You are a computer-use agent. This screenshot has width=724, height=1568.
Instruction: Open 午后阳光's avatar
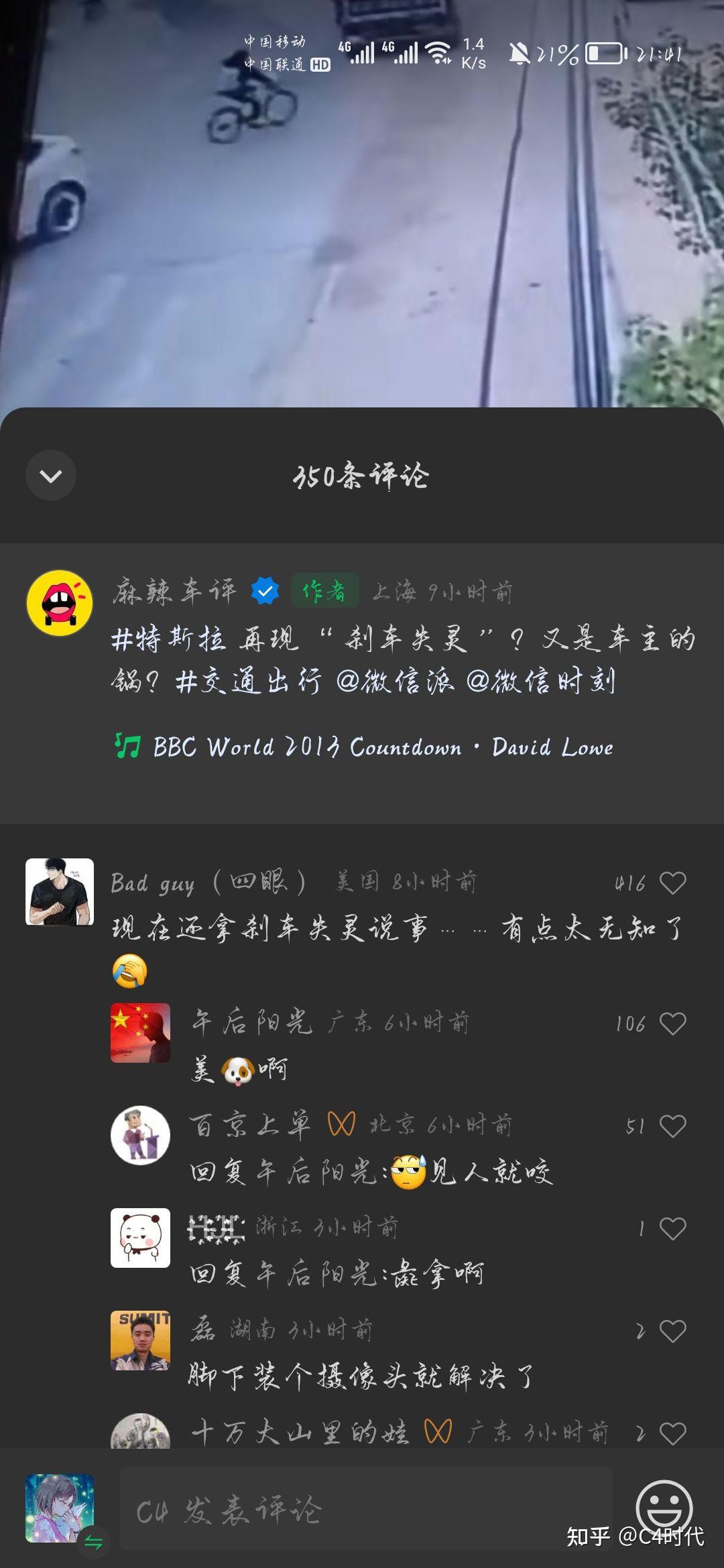140,1033
